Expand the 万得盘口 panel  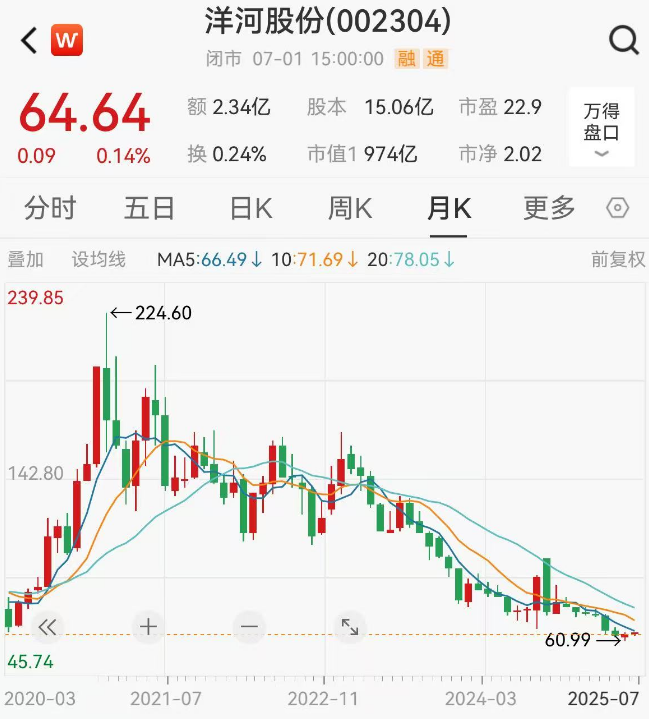(x=601, y=127)
